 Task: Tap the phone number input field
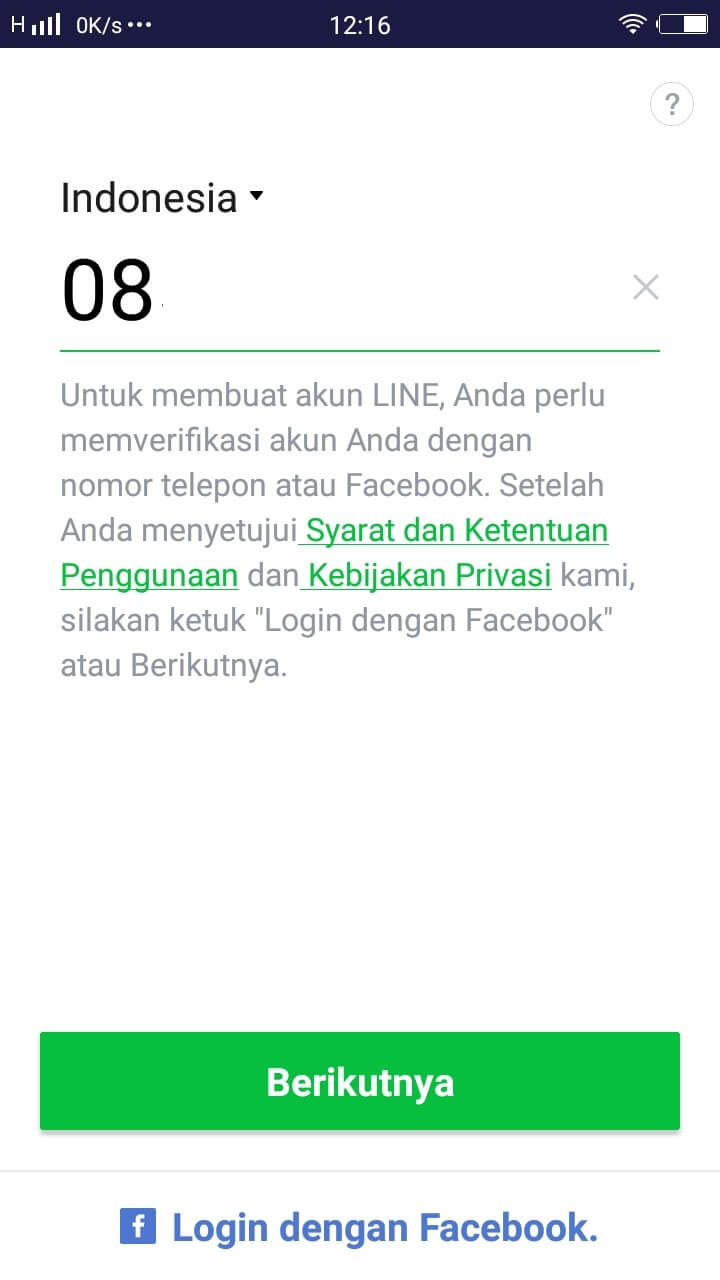pyautogui.click(x=340, y=290)
